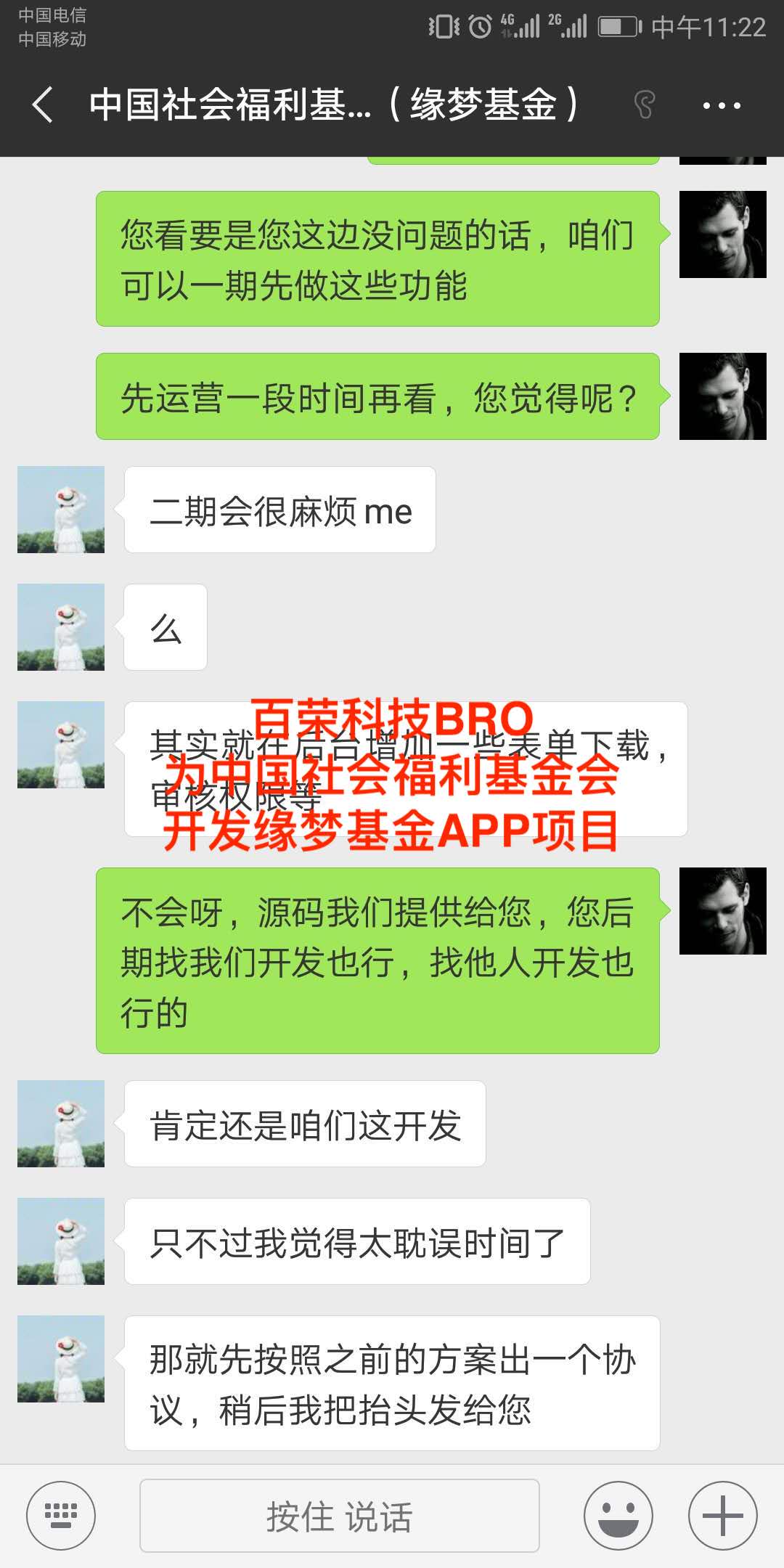Tap sender avatar beside '先运营一段时间再看' message
This screenshot has height=1568, width=784.
pyautogui.click(x=722, y=396)
